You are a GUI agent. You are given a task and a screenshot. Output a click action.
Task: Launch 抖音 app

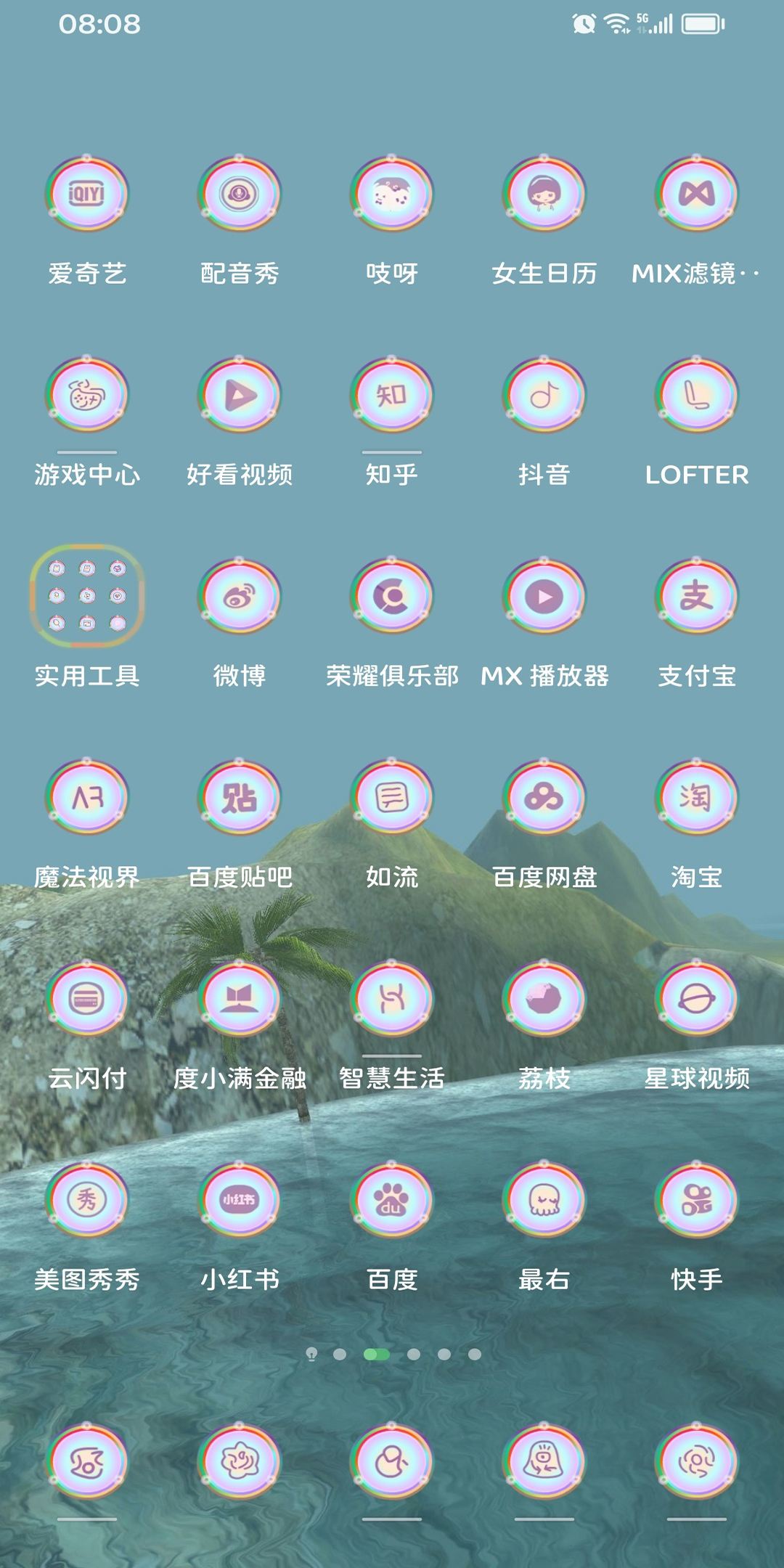(544, 396)
